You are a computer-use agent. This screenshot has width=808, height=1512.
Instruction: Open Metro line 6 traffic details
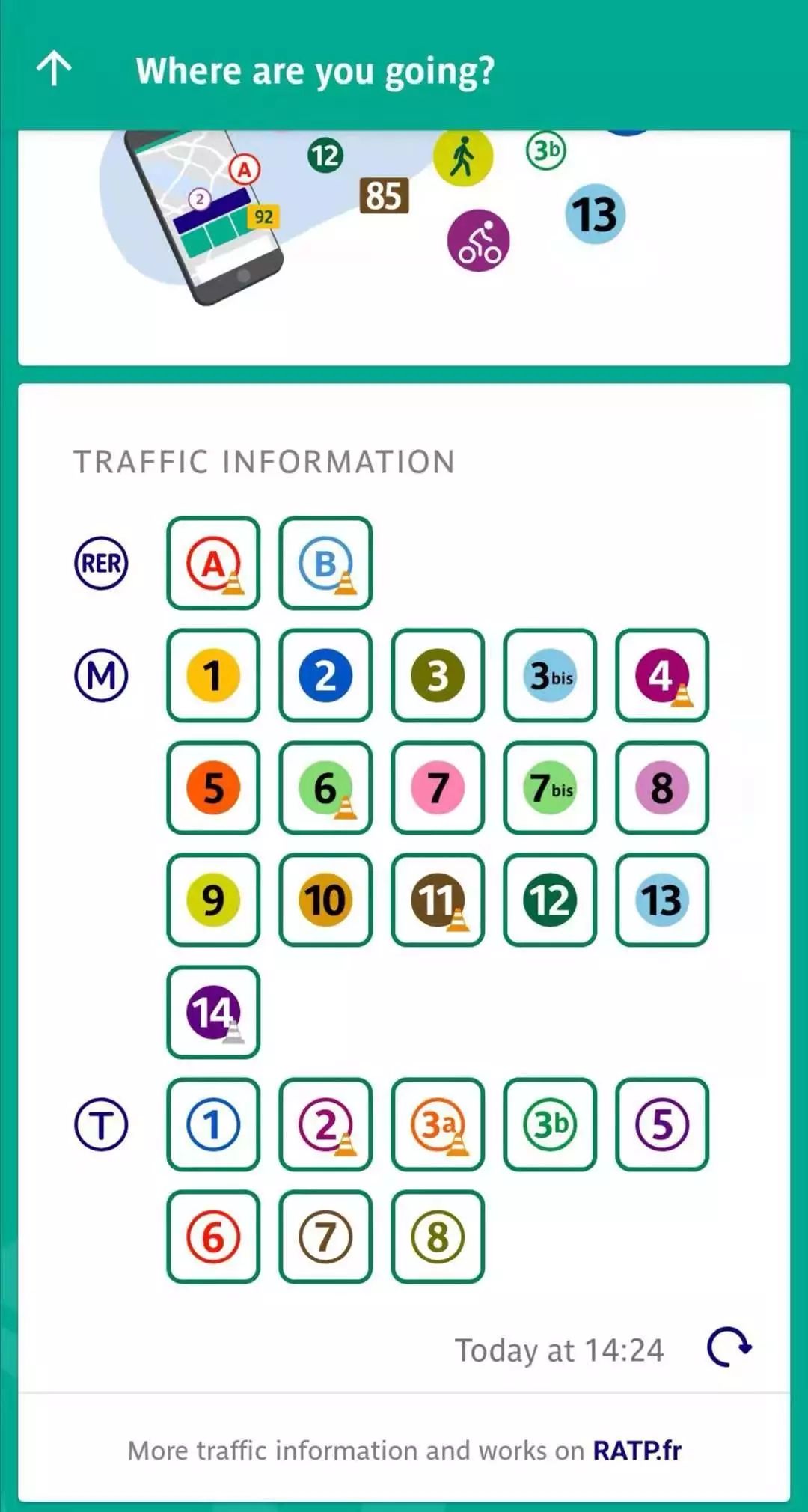pos(325,787)
